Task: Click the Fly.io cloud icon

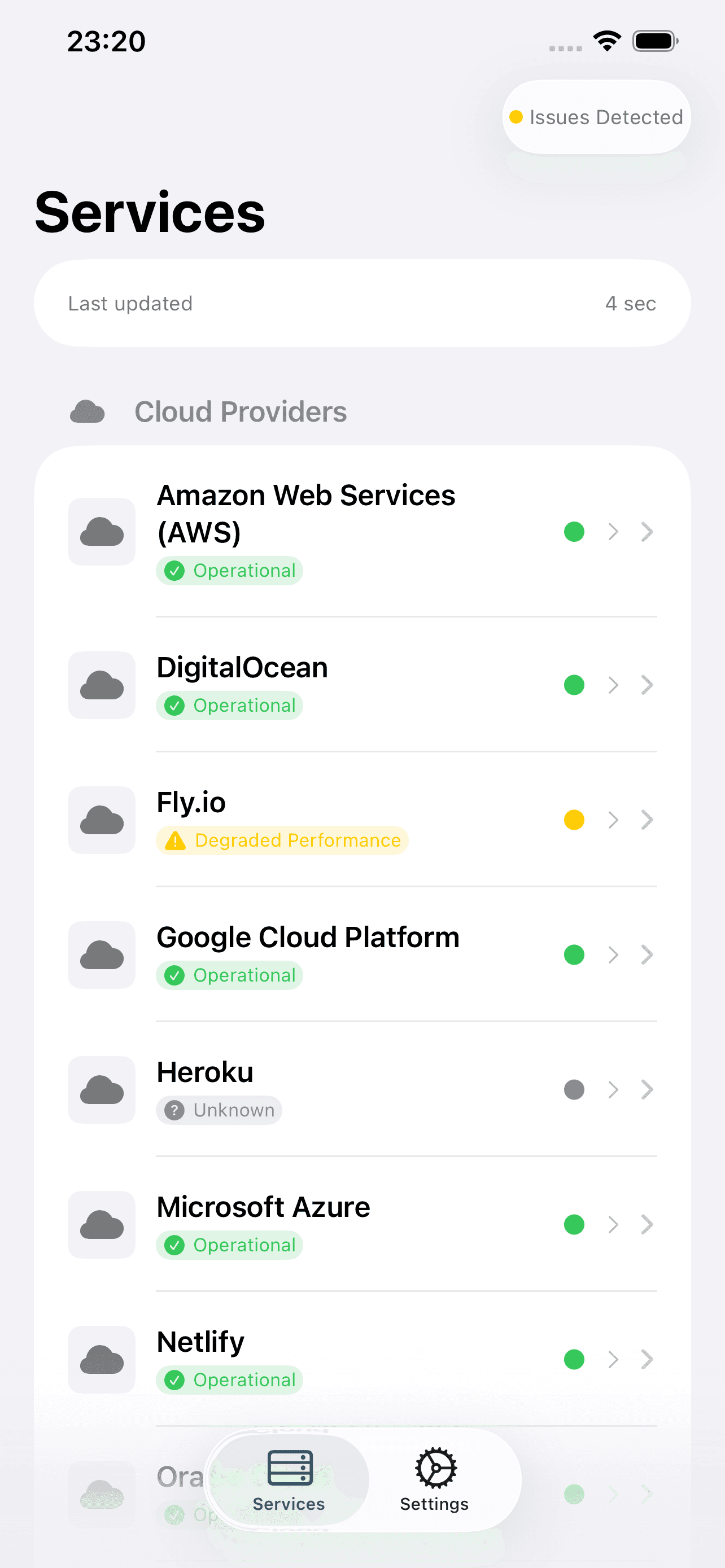Action: coord(101,820)
